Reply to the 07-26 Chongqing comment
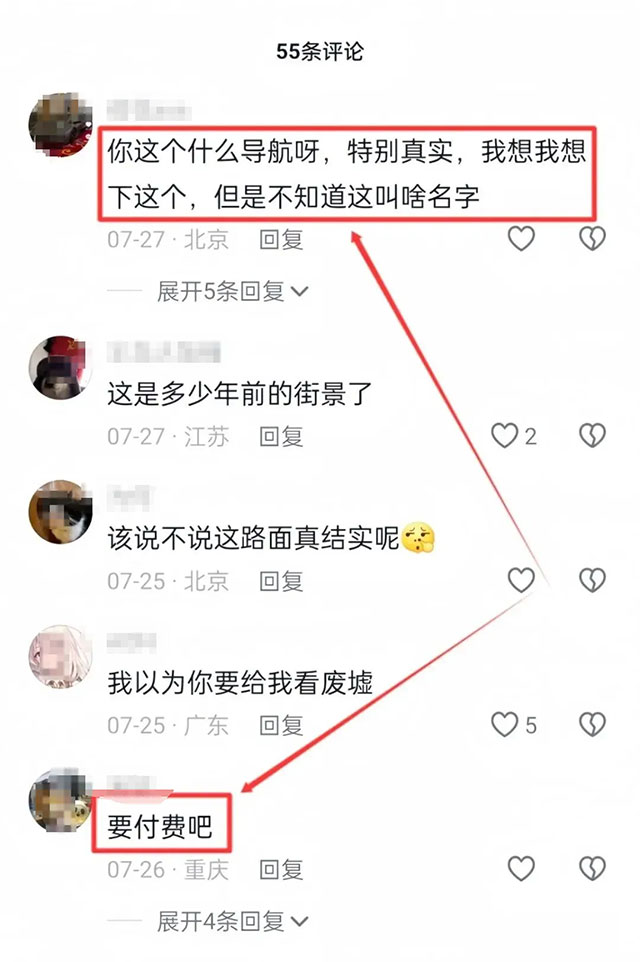Screen dimensions: 640x962 click(x=281, y=870)
